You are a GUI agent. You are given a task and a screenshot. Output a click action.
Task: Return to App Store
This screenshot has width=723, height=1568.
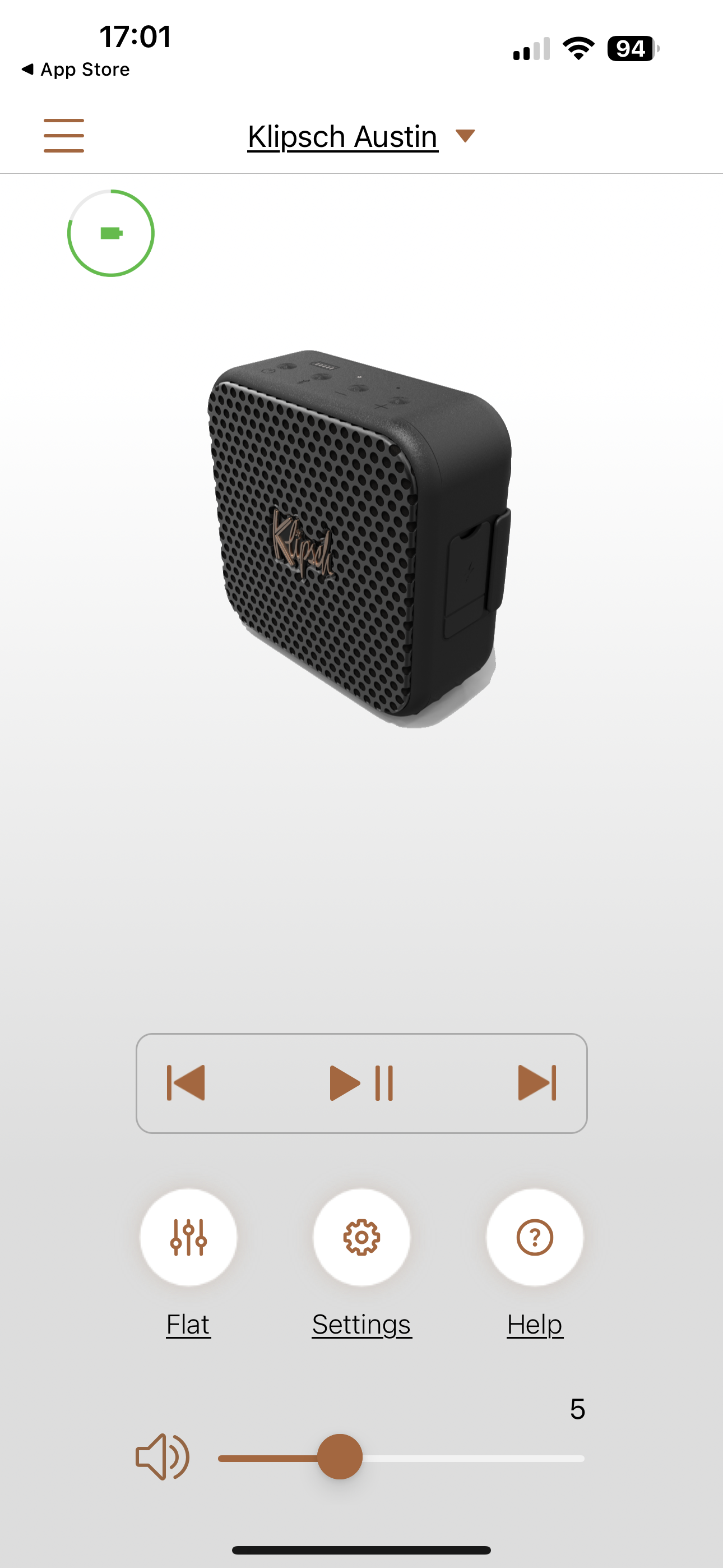[76, 70]
